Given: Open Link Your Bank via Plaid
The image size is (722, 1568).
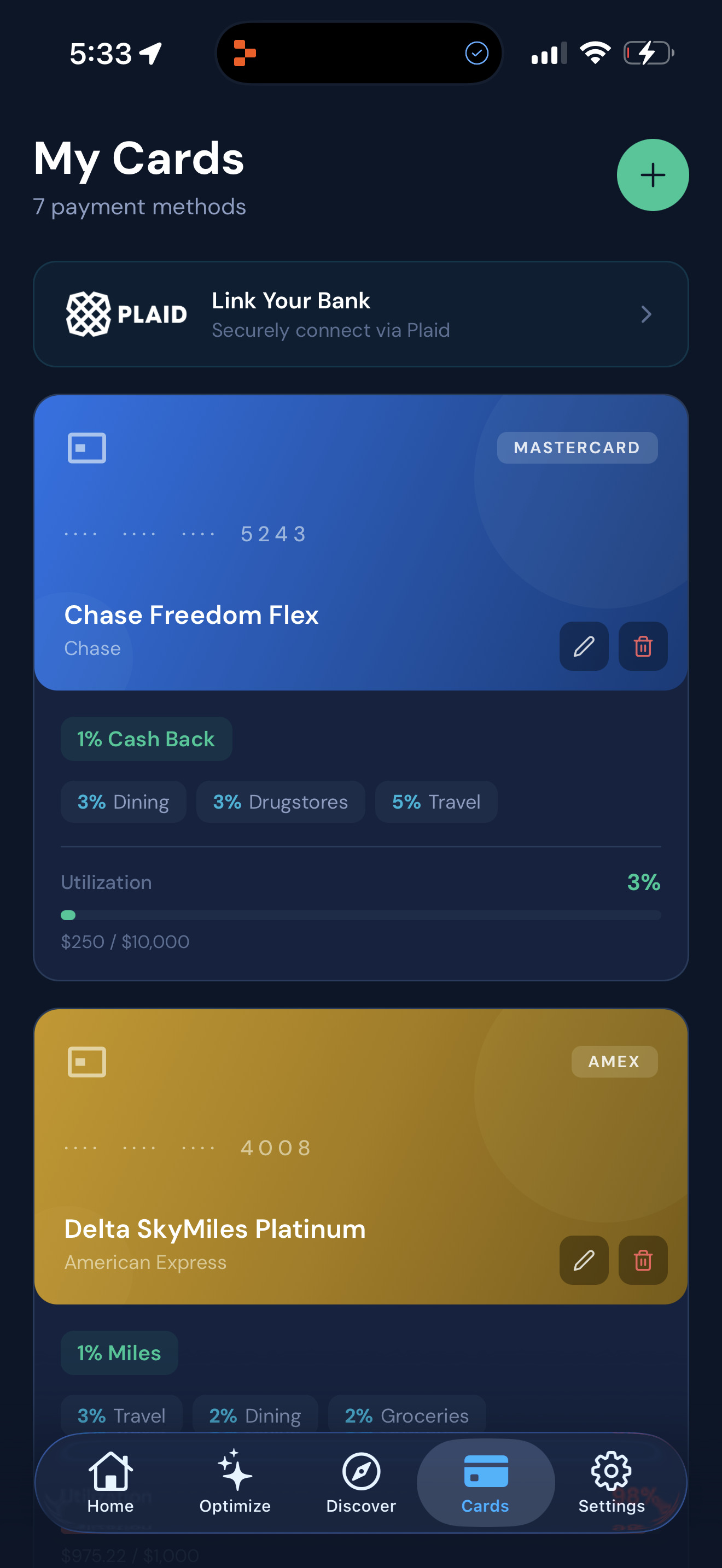Looking at the screenshot, I should pyautogui.click(x=360, y=314).
